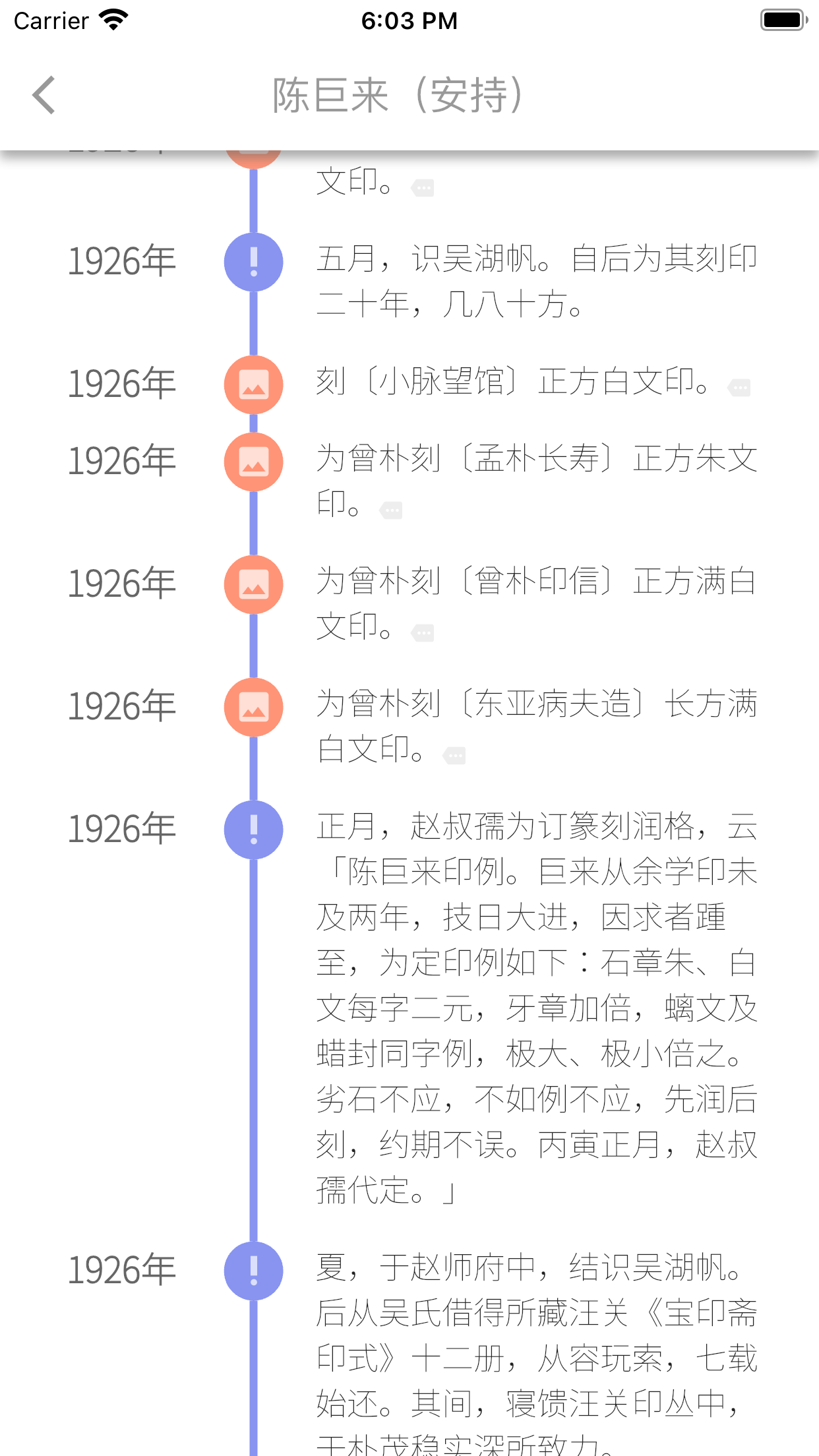Tap the 6:03 PM clock in status bar
Image resolution: width=819 pixels, height=1456 pixels.
tap(409, 20)
